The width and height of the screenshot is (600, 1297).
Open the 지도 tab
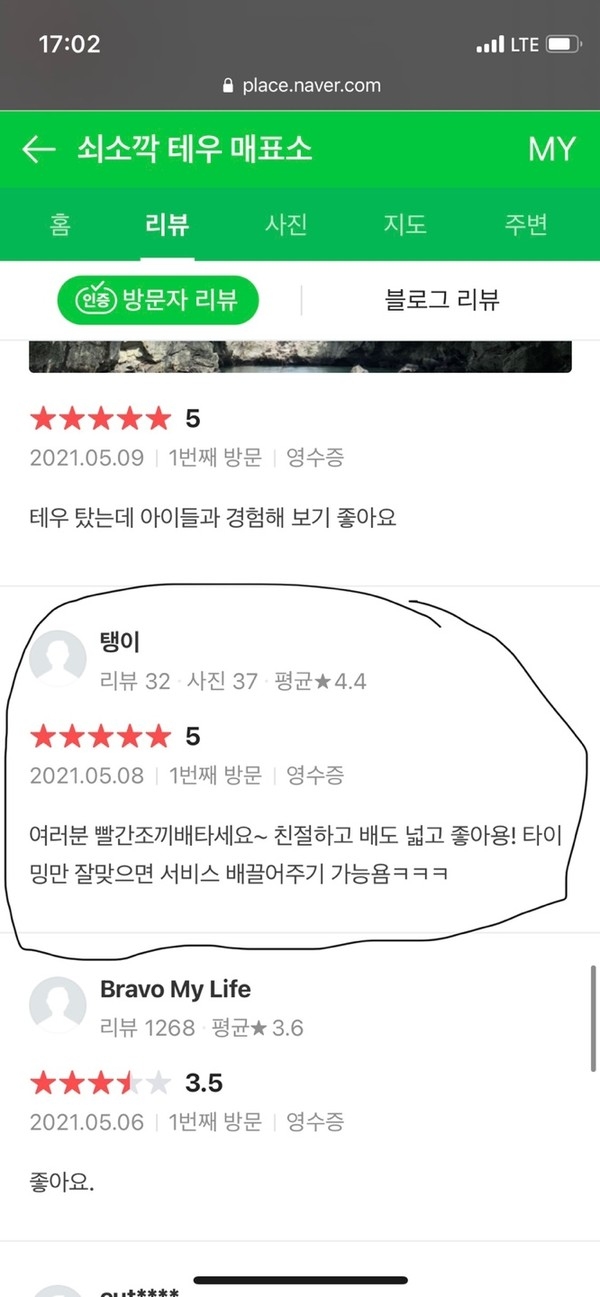pyautogui.click(x=405, y=224)
